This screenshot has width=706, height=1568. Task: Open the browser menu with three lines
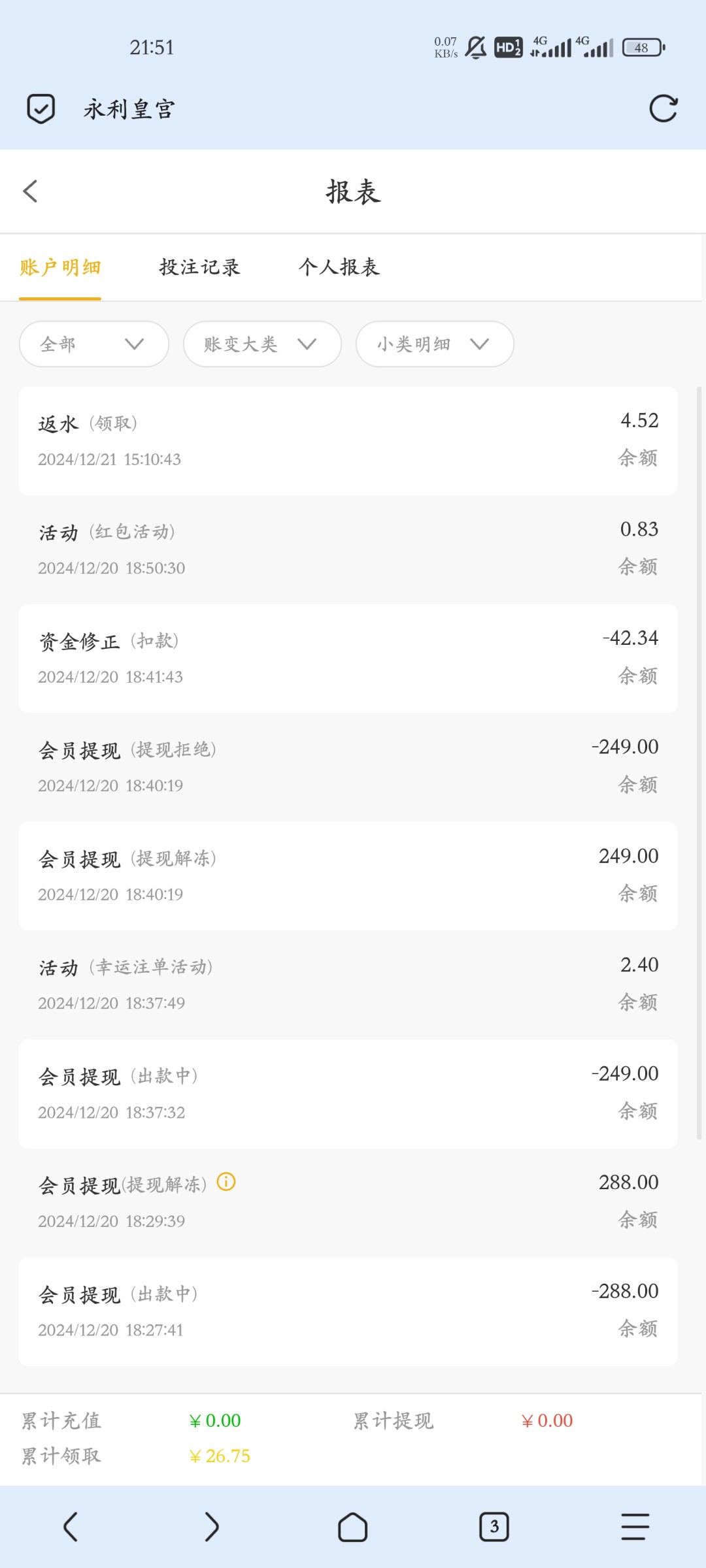point(635,1527)
